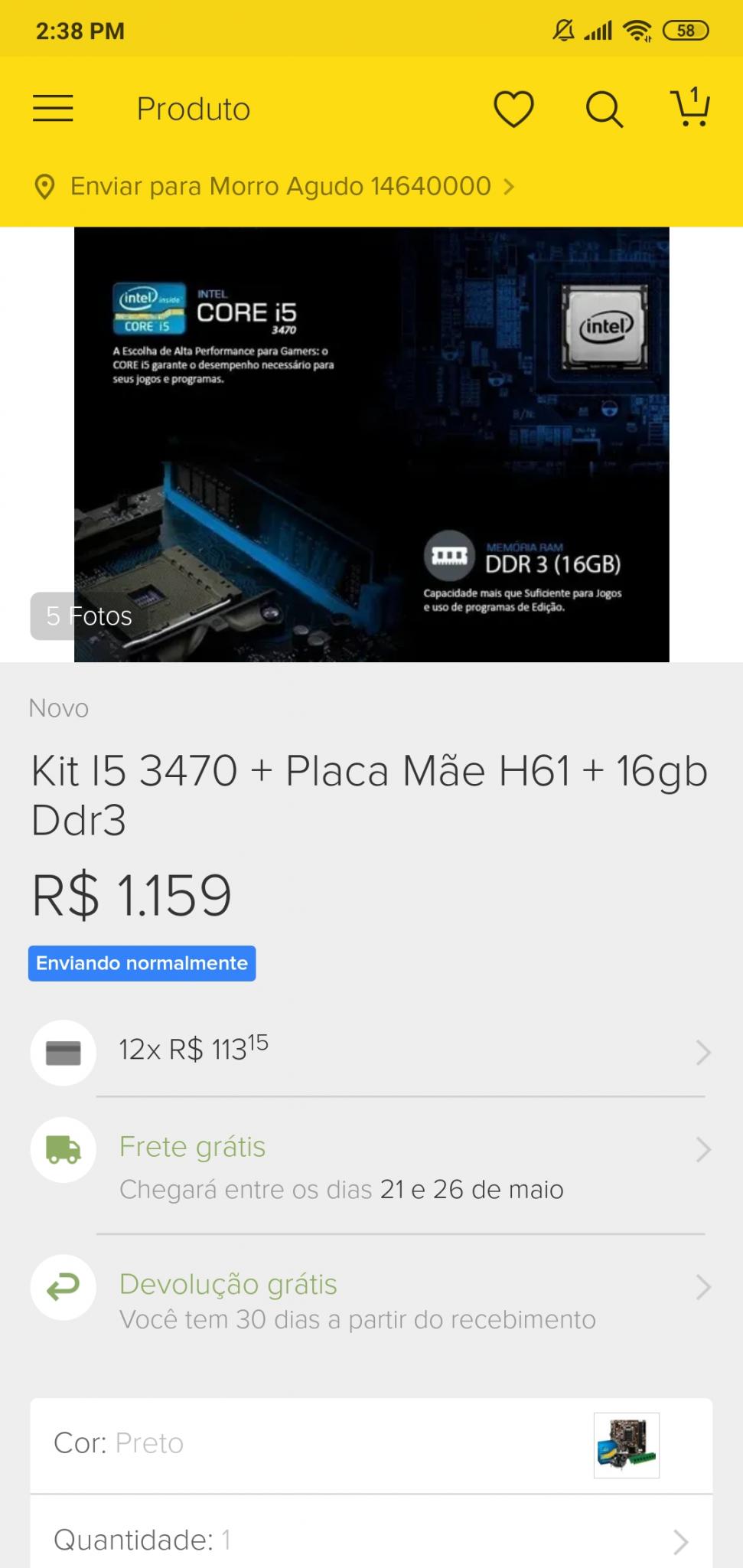Select the Cor Preto color option
743x1568 pixels.
[371, 1445]
